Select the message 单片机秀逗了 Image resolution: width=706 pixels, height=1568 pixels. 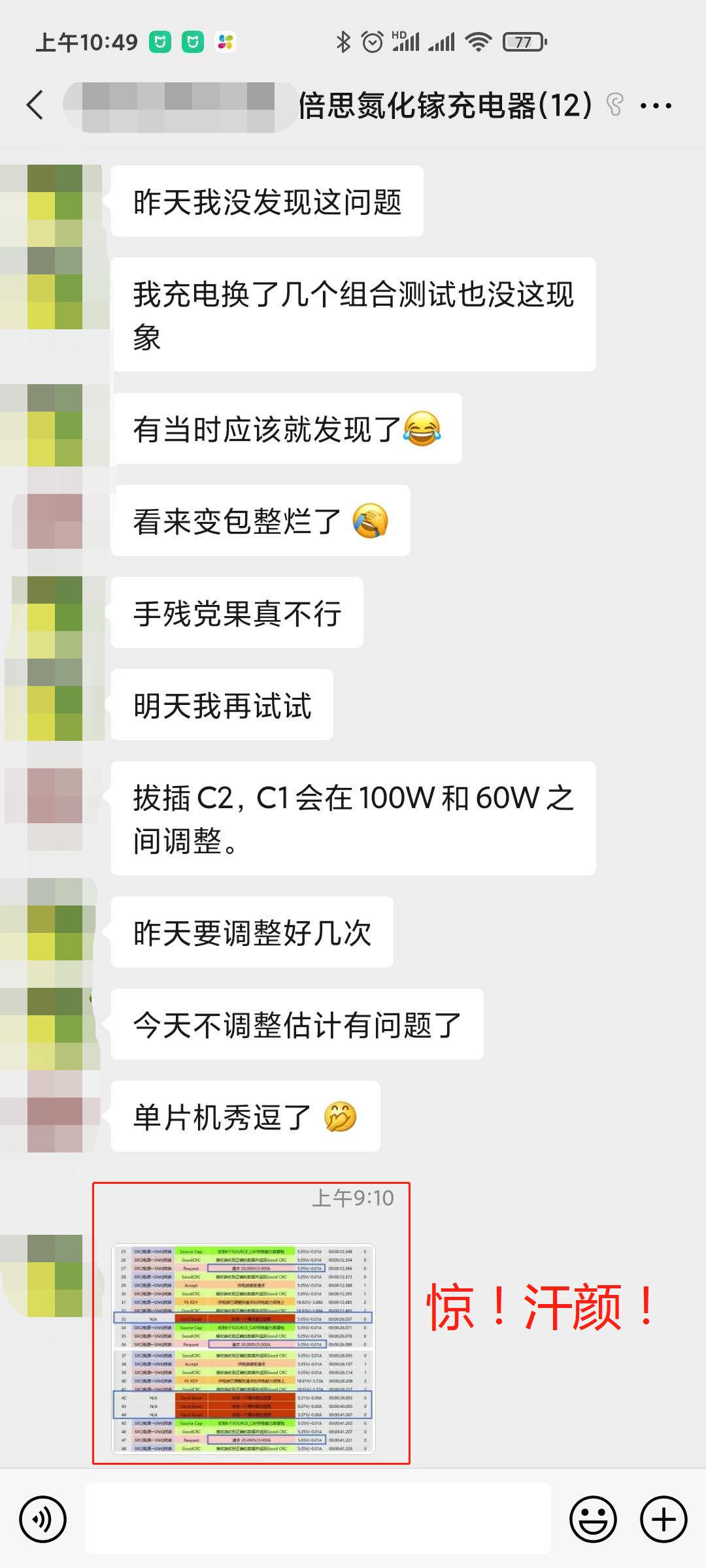point(242,1117)
